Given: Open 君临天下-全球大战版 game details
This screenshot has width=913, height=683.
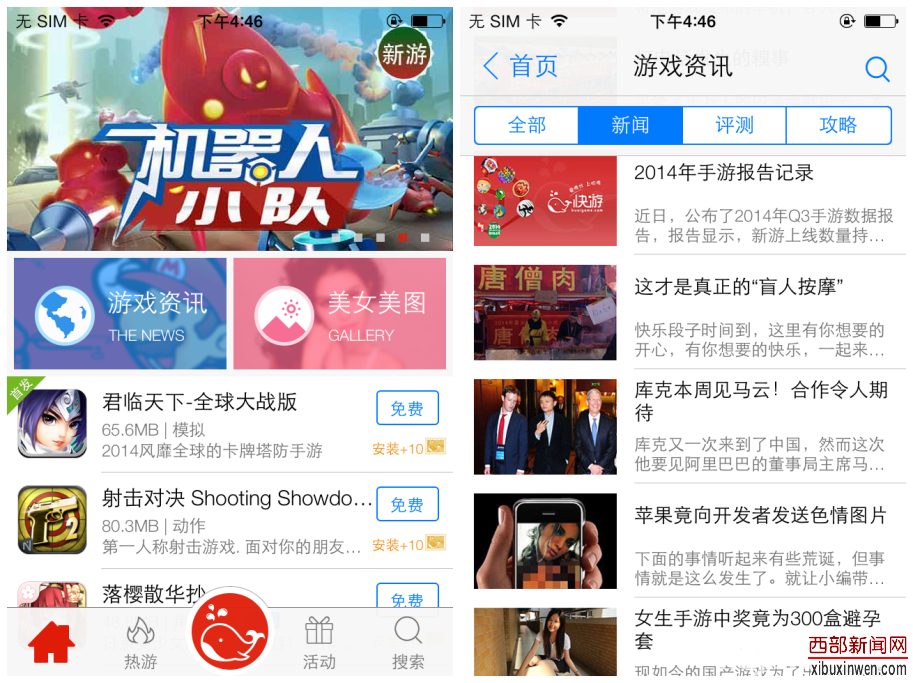Looking at the screenshot, I should [x=200, y=402].
